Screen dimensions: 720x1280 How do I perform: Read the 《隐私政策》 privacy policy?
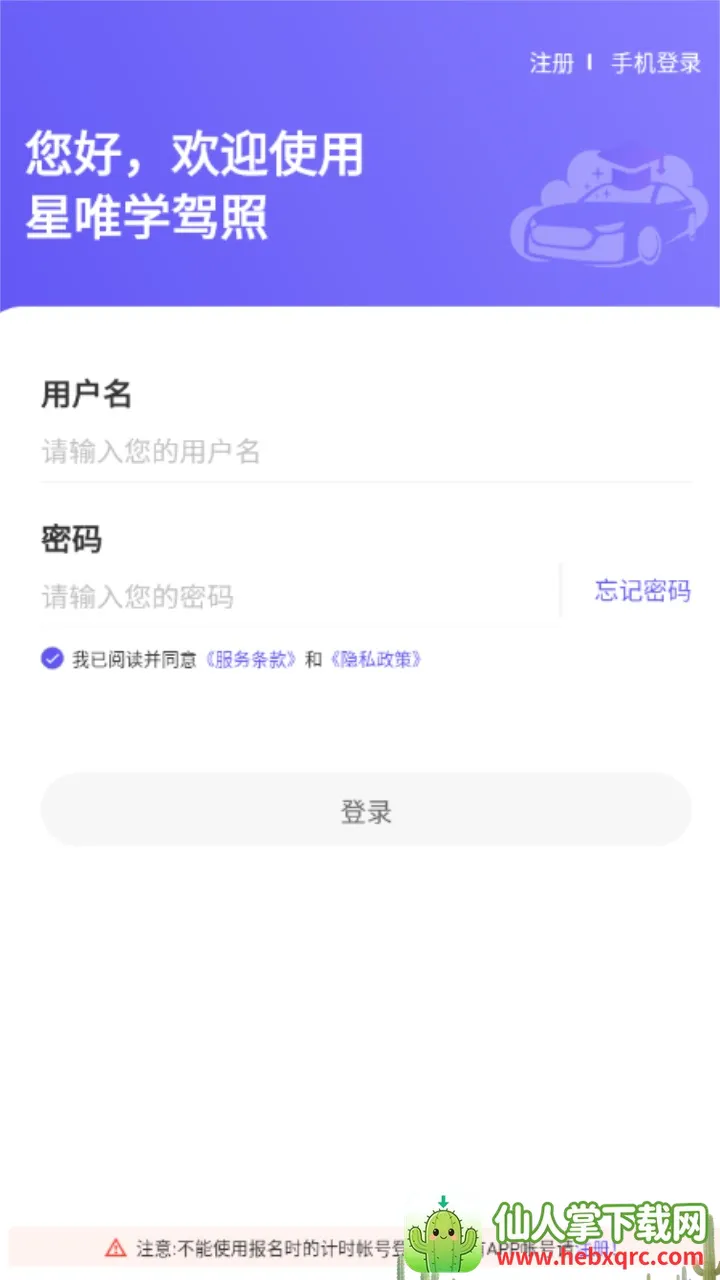tap(375, 660)
